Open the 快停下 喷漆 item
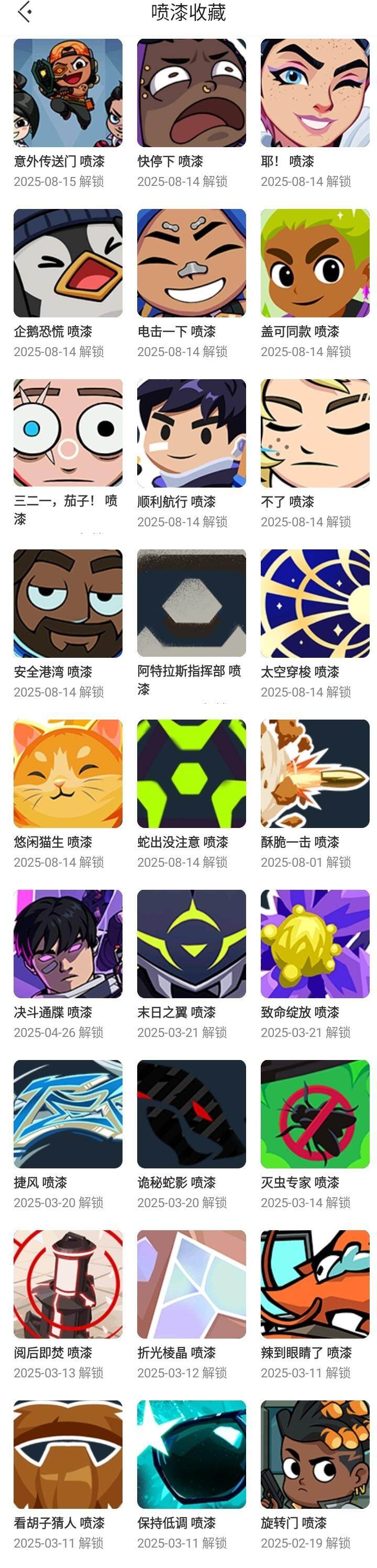 (x=191, y=93)
